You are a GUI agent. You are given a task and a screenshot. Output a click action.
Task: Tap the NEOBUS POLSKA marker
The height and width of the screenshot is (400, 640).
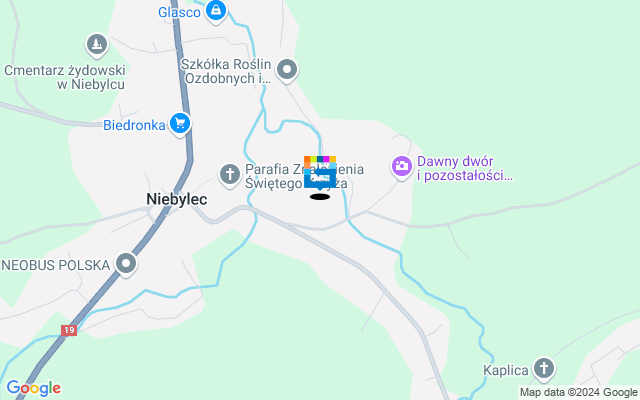tap(126, 264)
